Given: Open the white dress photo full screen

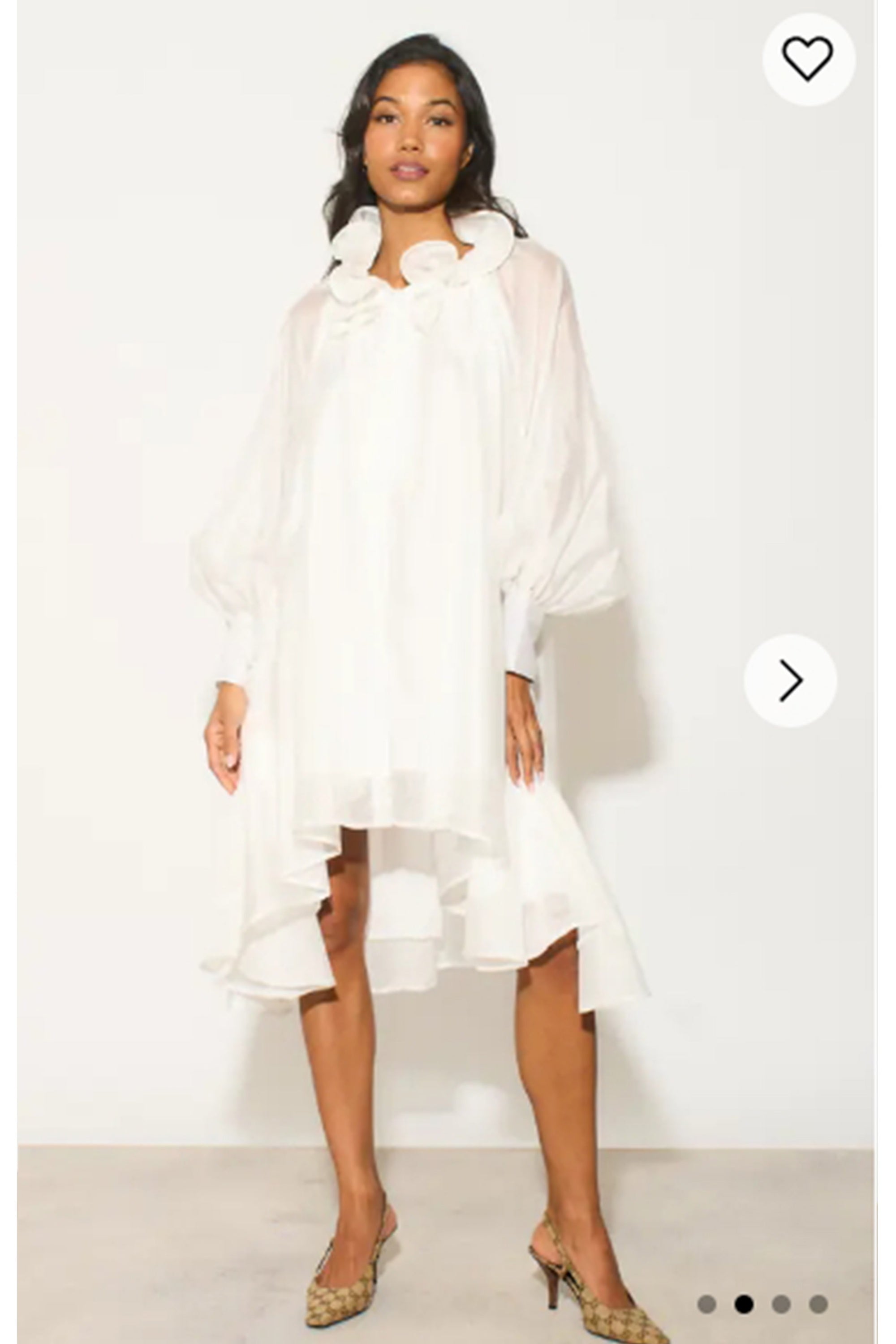Looking at the screenshot, I should pos(423,572).
